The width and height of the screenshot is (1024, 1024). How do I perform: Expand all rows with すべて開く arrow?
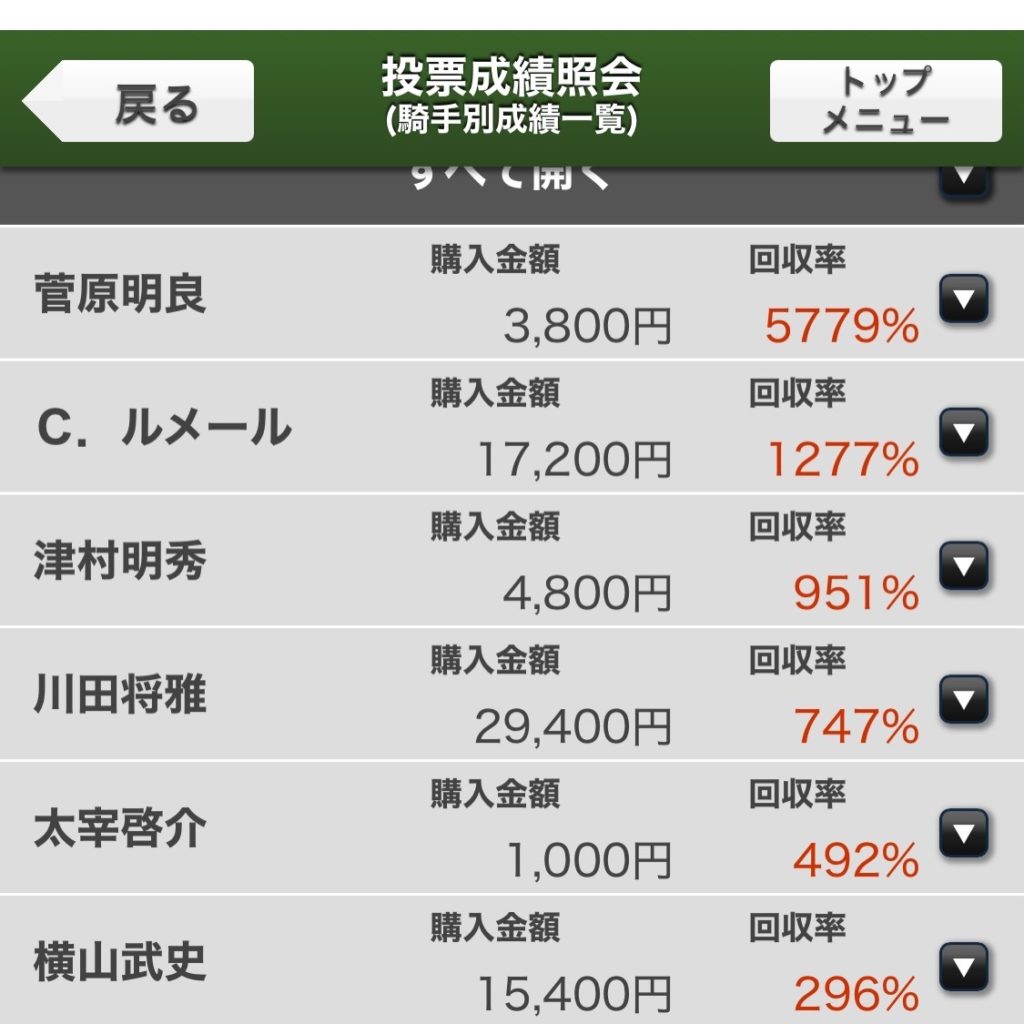point(964,179)
